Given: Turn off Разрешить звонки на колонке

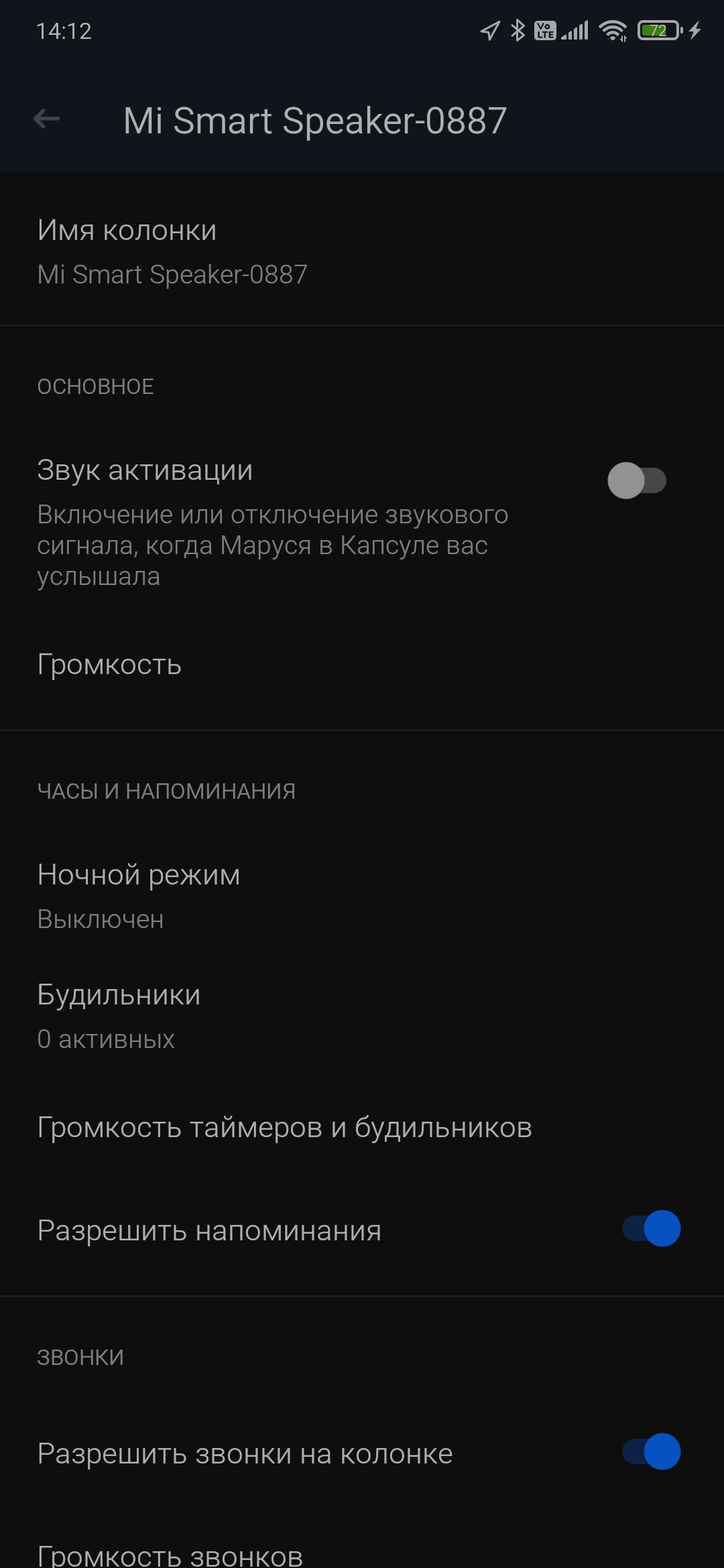Looking at the screenshot, I should (x=652, y=1451).
